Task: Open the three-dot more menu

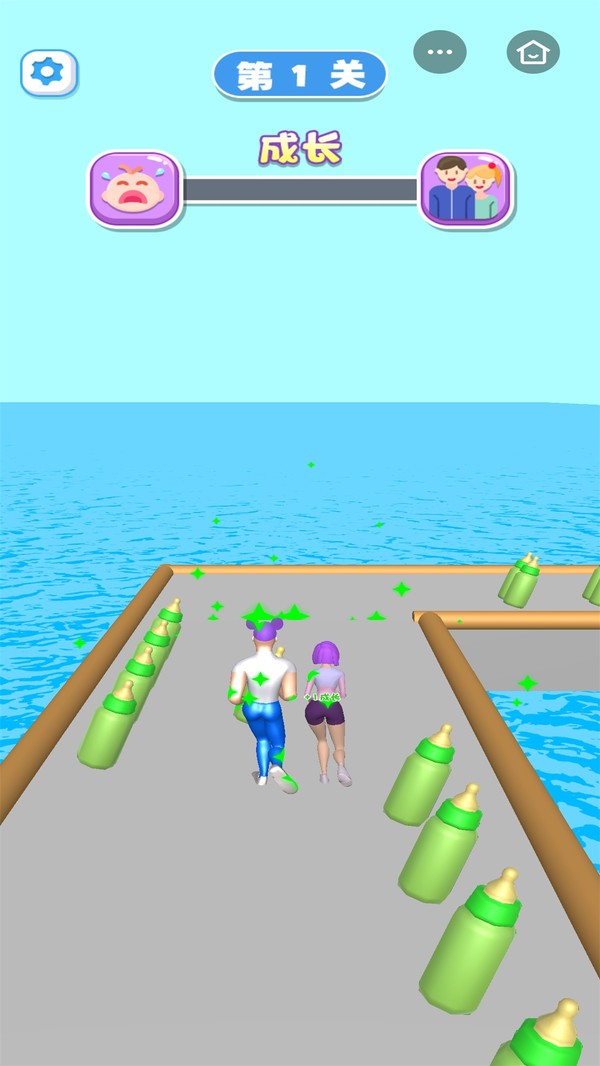Action: (440, 52)
